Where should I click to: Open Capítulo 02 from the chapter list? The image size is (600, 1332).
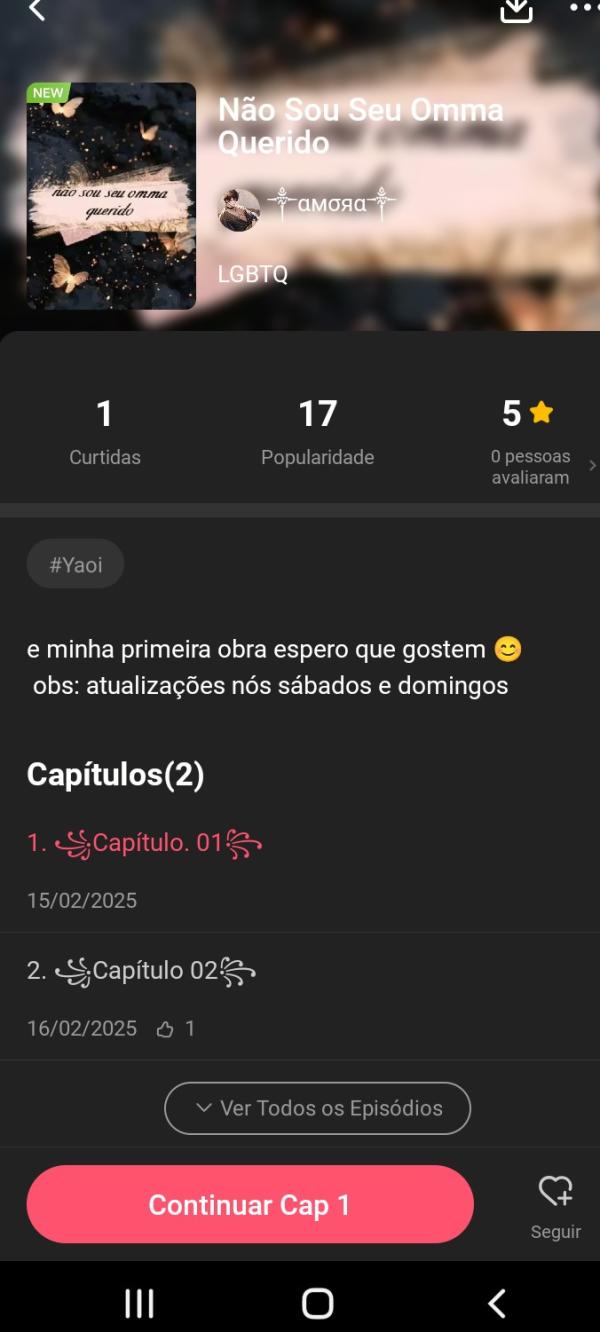click(x=142, y=971)
